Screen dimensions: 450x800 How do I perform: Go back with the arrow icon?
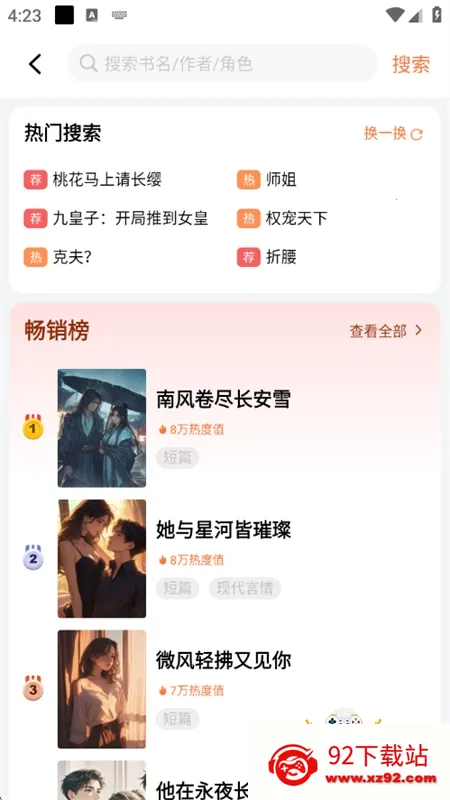tap(35, 64)
